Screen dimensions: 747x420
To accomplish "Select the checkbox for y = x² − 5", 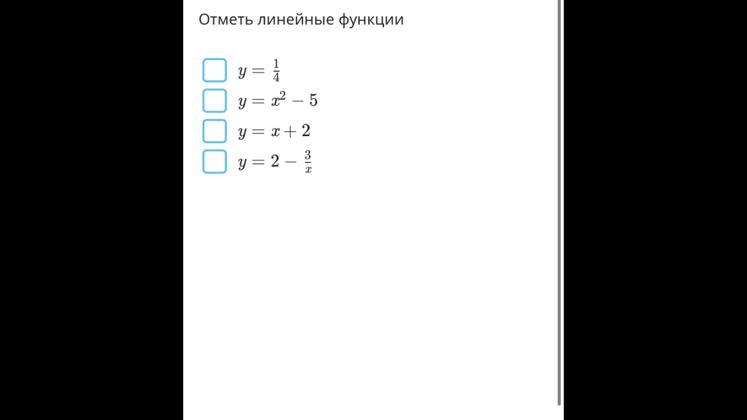I will 214,100.
